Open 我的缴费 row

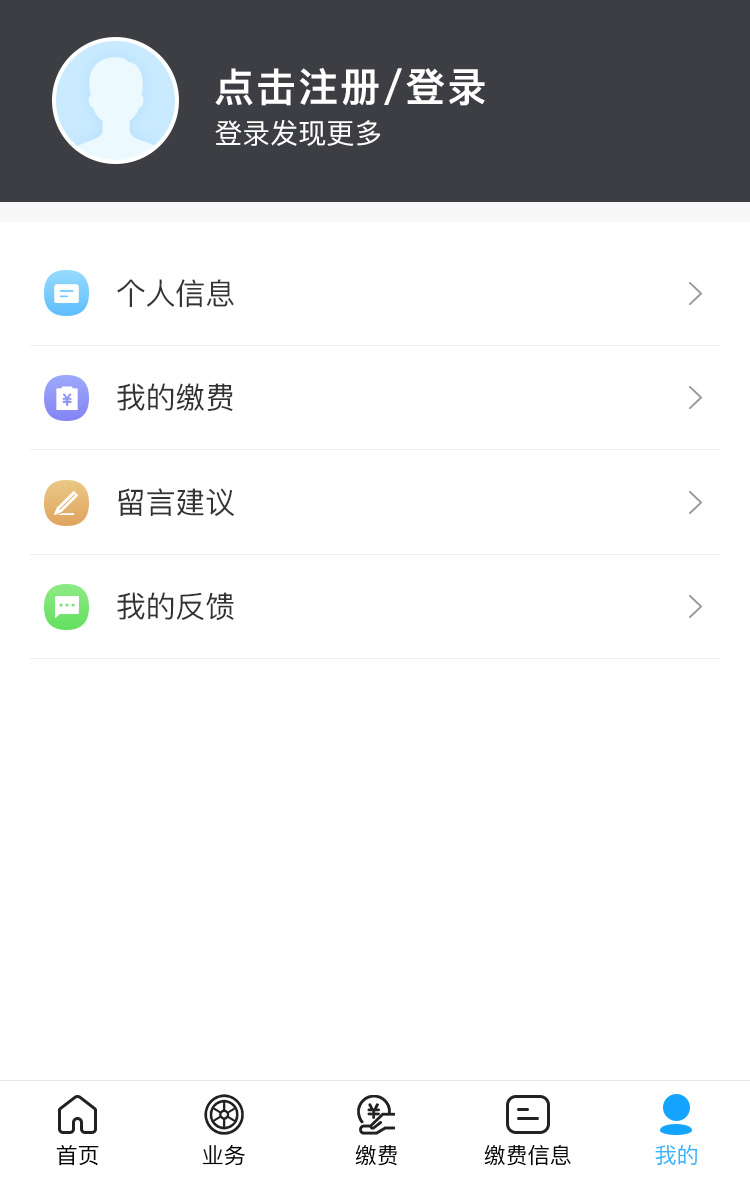375,398
